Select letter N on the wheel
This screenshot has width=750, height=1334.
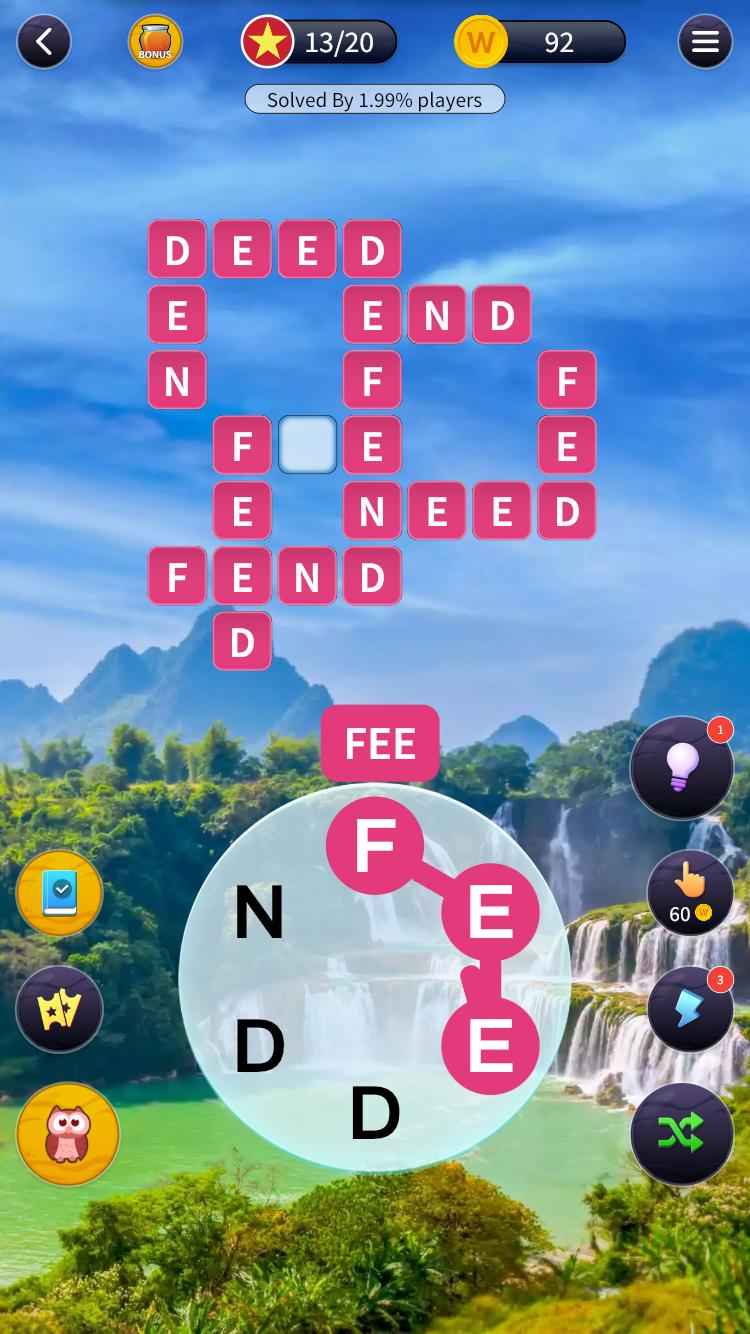tap(259, 913)
